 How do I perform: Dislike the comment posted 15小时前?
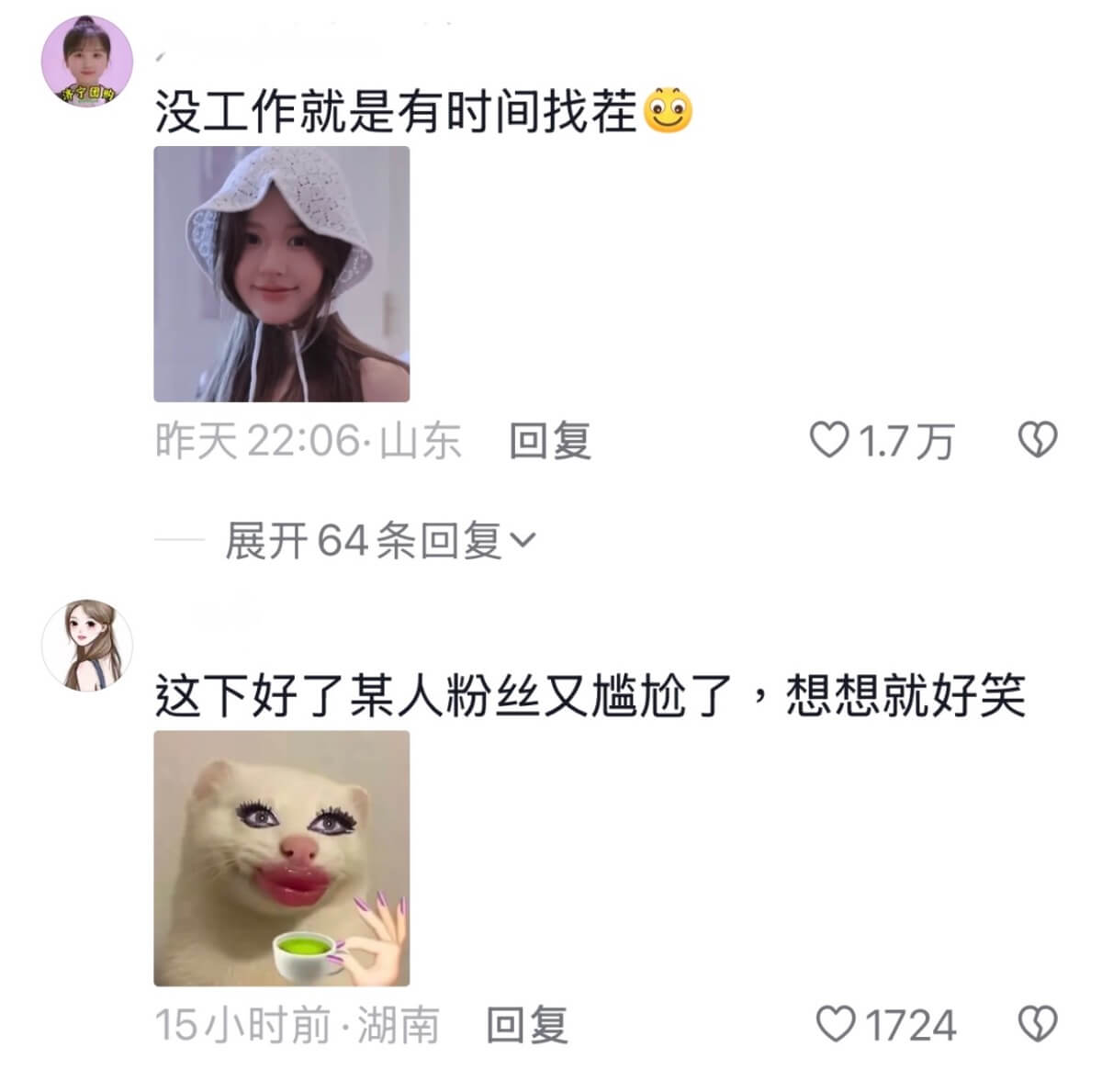pos(1038,1025)
